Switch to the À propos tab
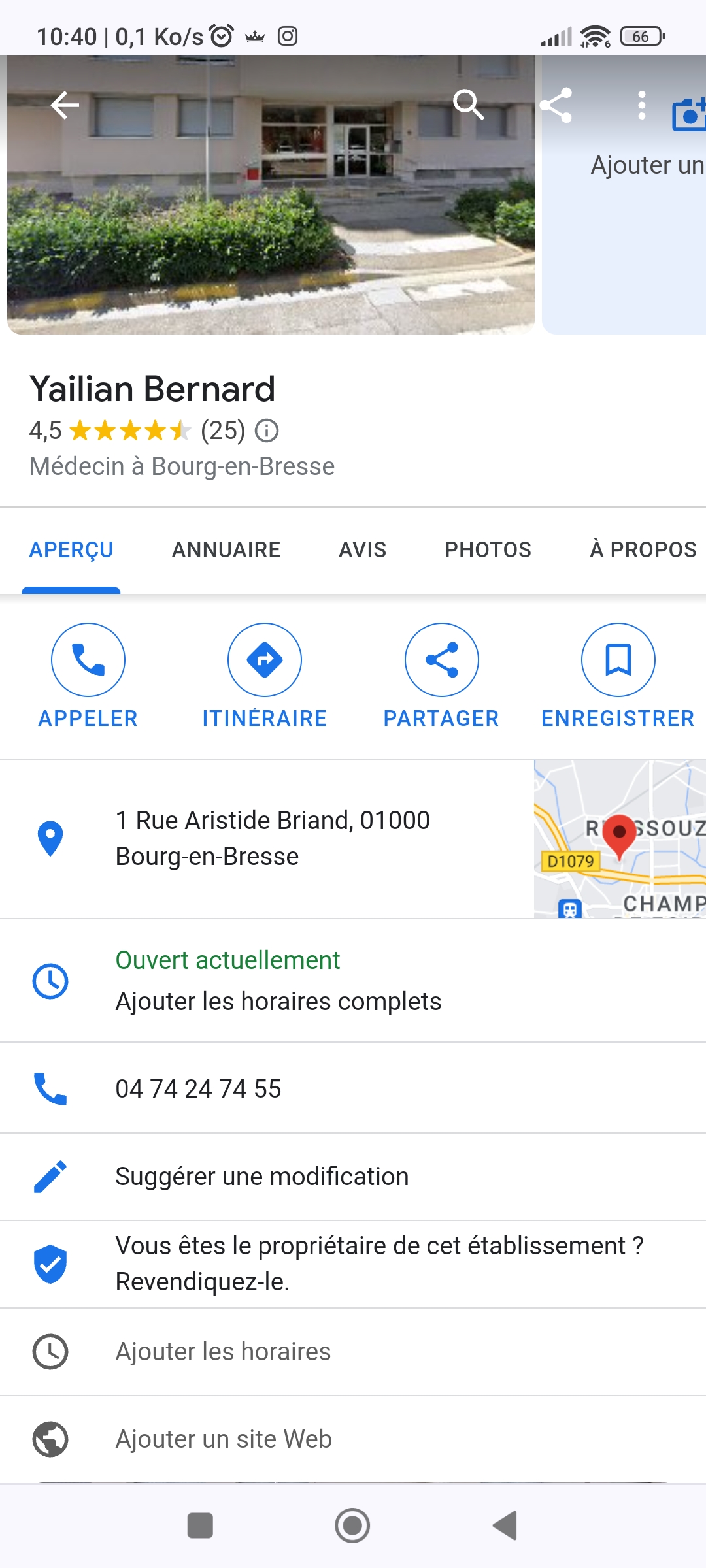706x1568 pixels. 643,549
